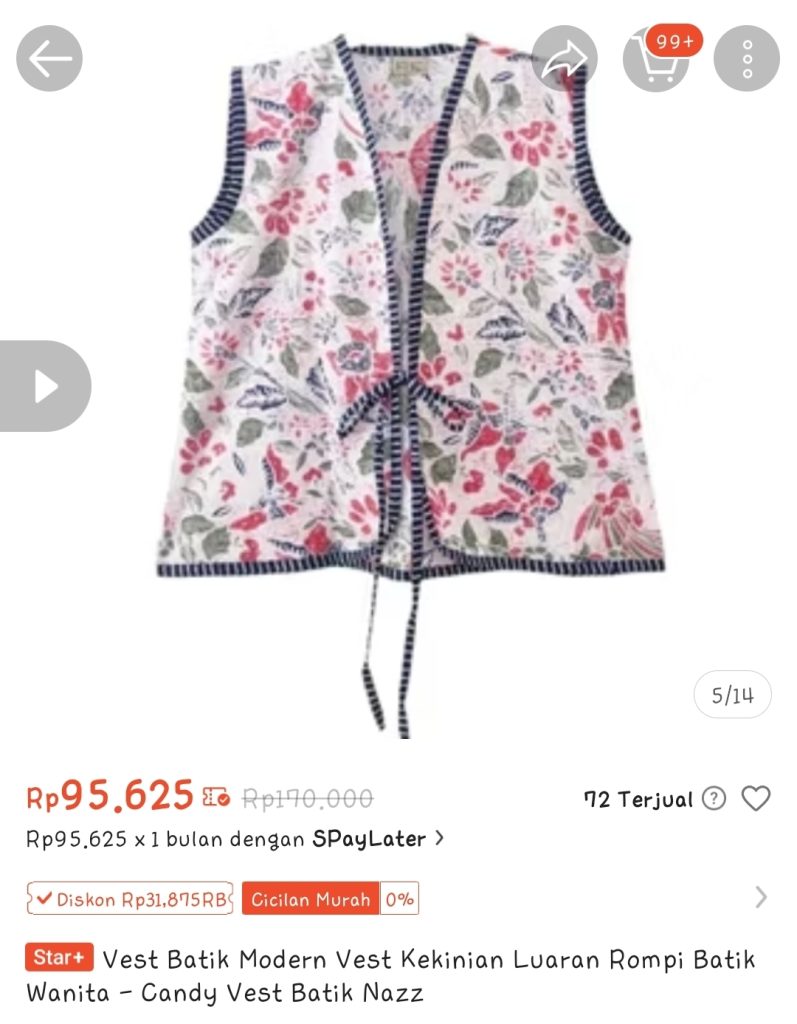
Task: Open the shopping cart
Action: point(655,58)
